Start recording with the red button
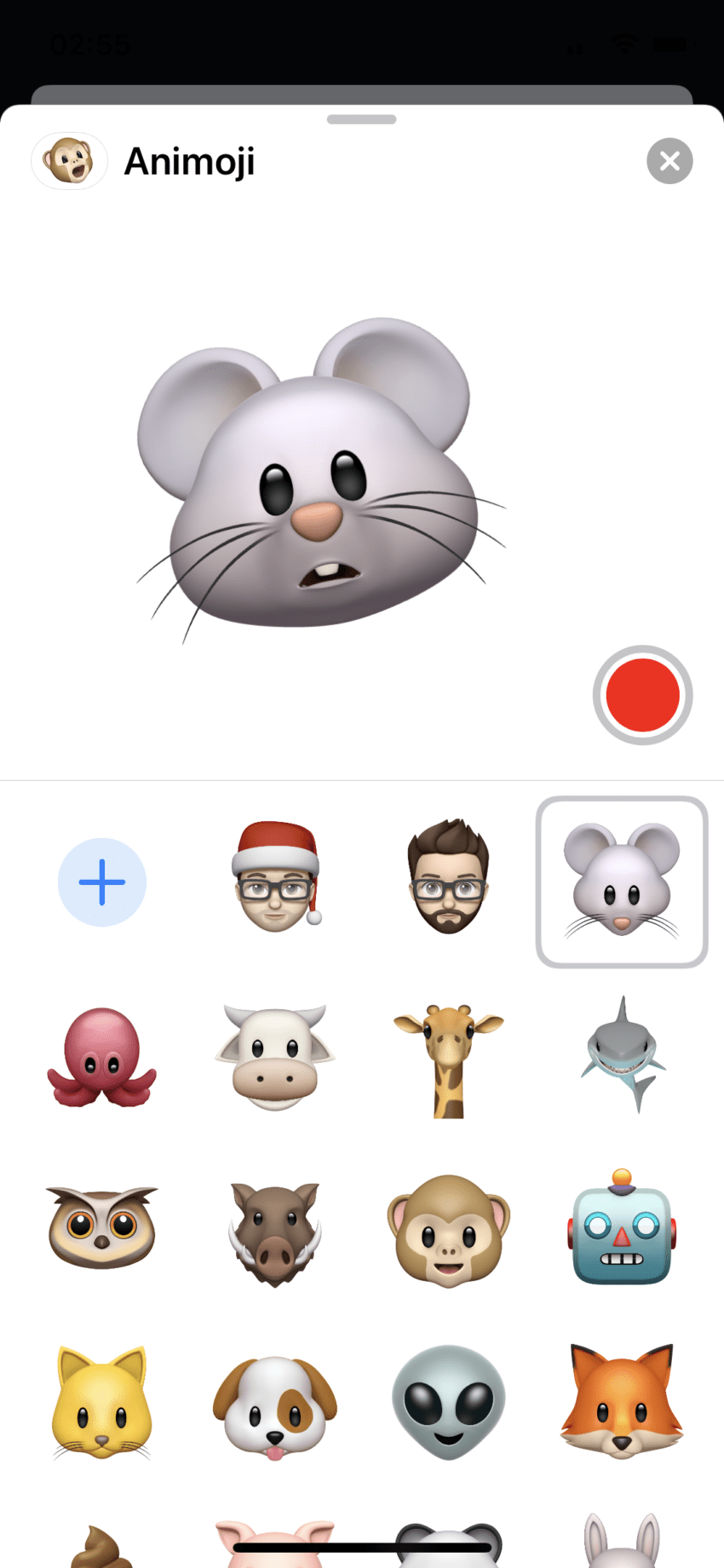This screenshot has height=1568, width=724. (642, 695)
